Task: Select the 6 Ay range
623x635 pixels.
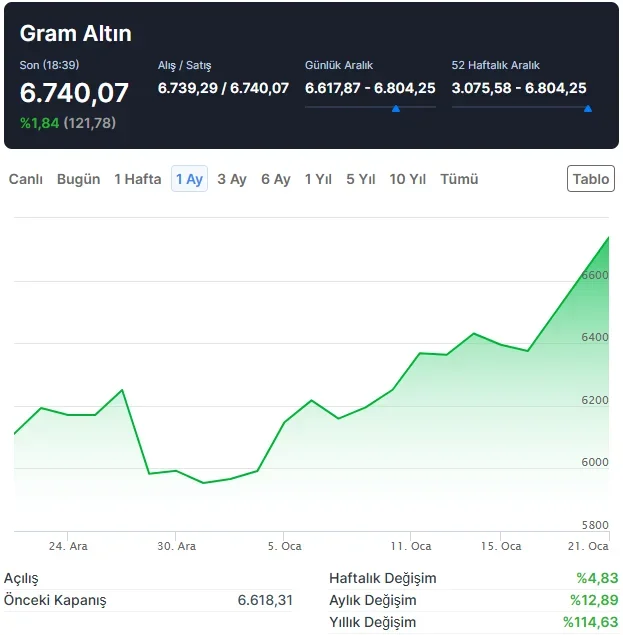Action: pyautogui.click(x=276, y=179)
